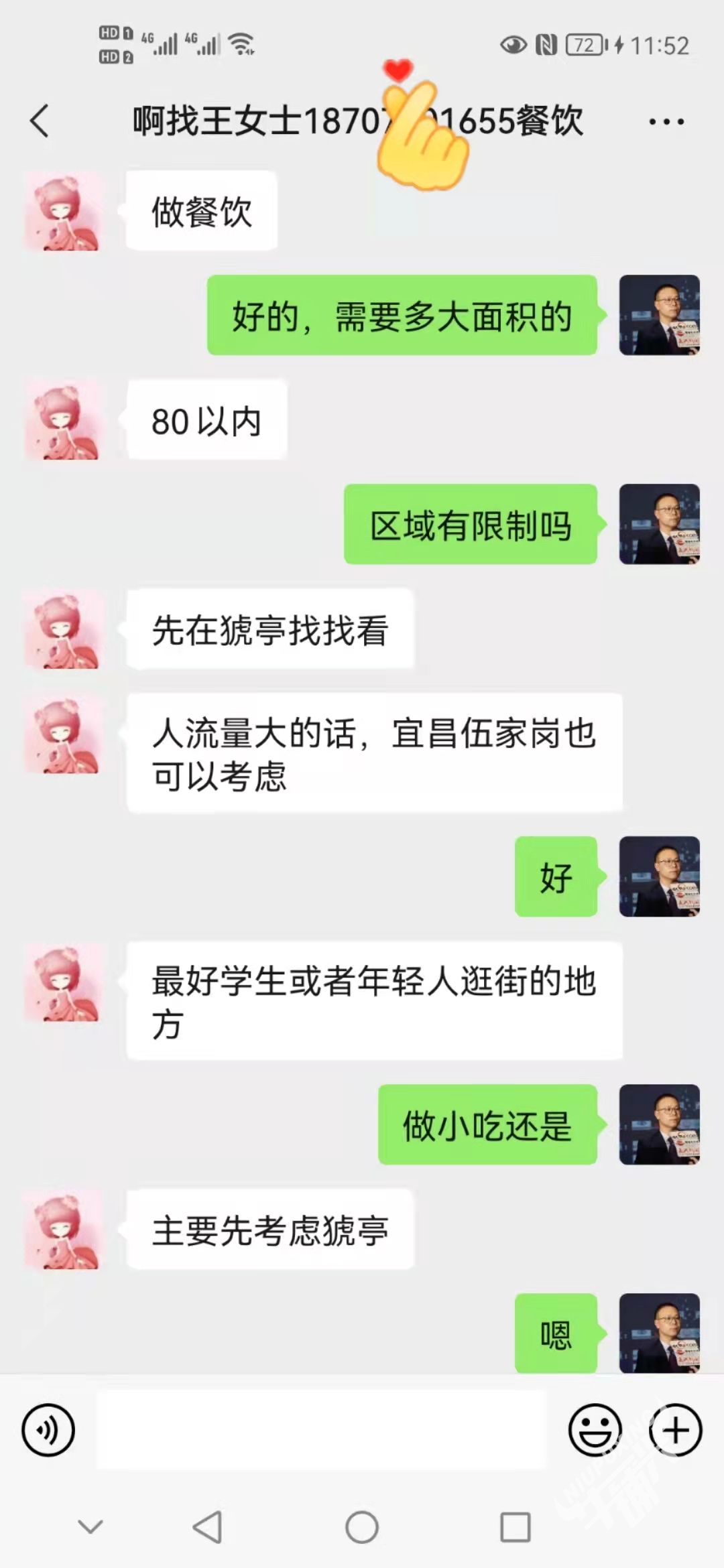The image size is (724, 1568).
Task: Focus the message text field
Action: coord(322,1430)
